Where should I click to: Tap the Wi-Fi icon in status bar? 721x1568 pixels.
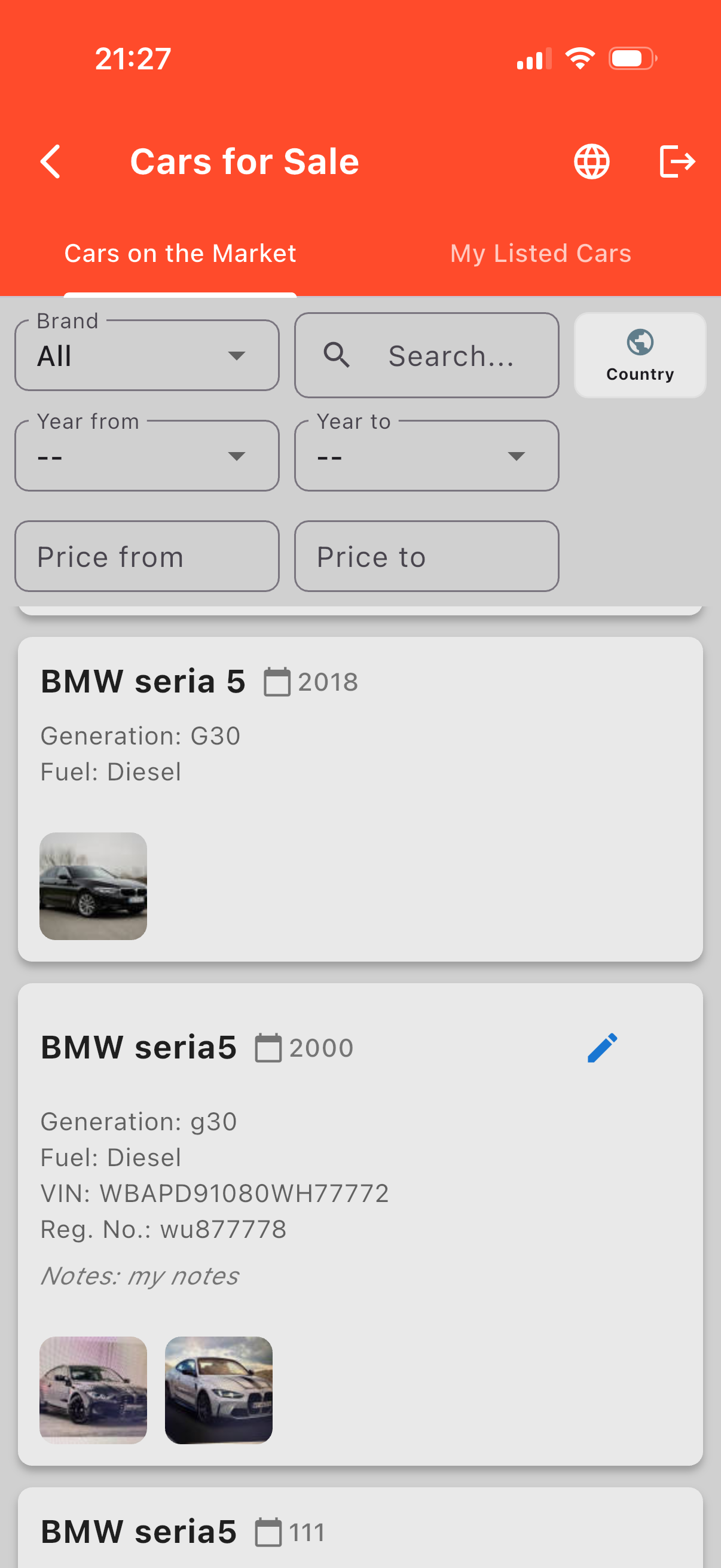point(579,57)
